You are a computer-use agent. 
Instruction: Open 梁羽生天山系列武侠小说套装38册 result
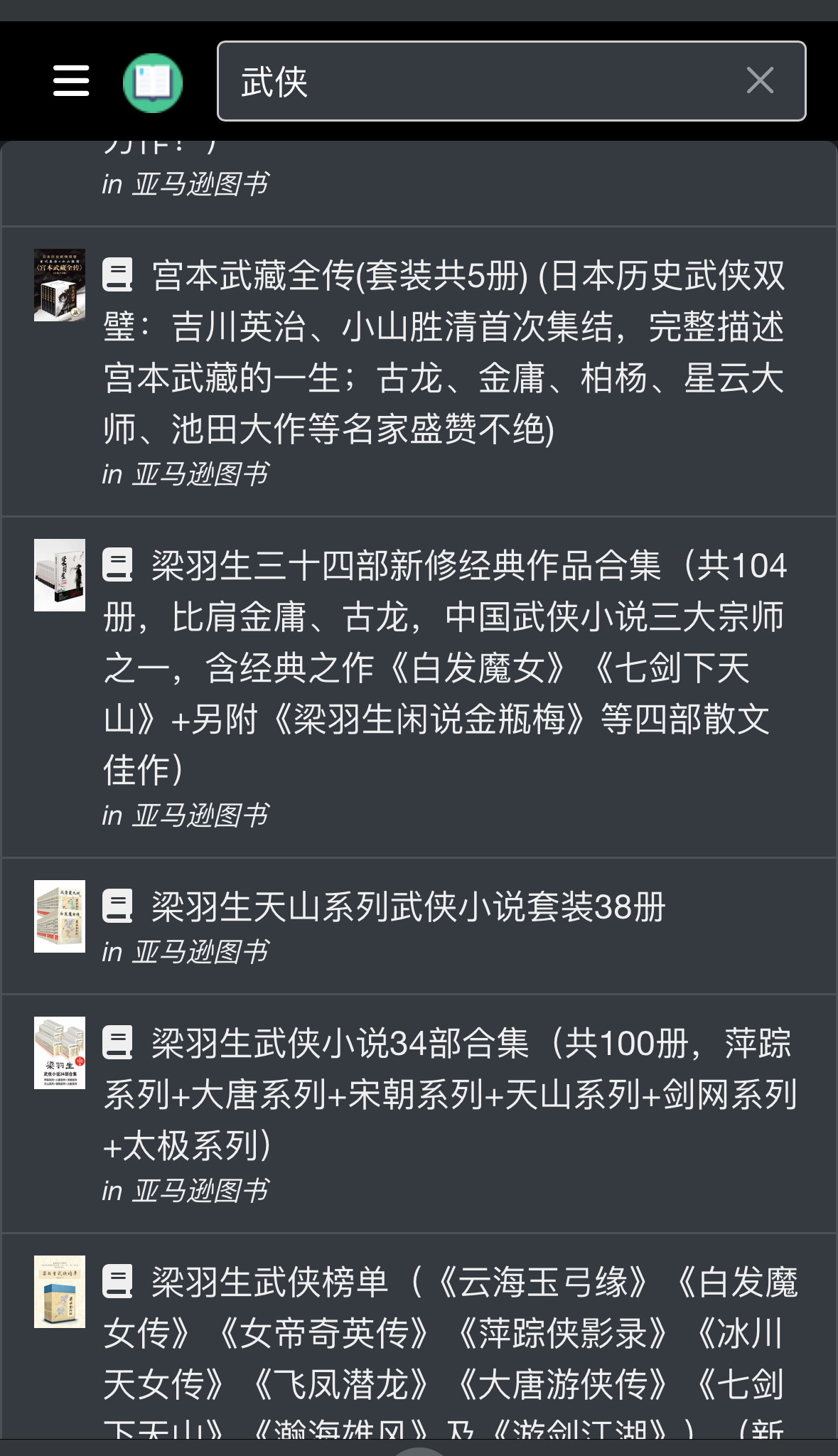[x=409, y=908]
